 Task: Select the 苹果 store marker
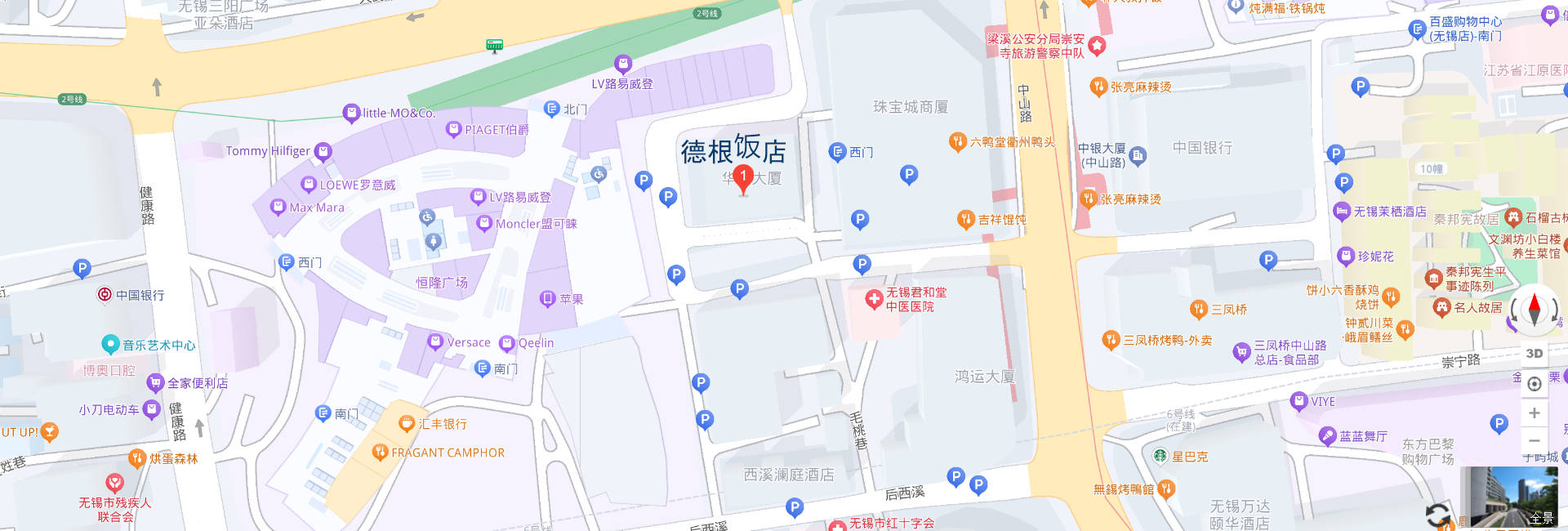[x=548, y=299]
